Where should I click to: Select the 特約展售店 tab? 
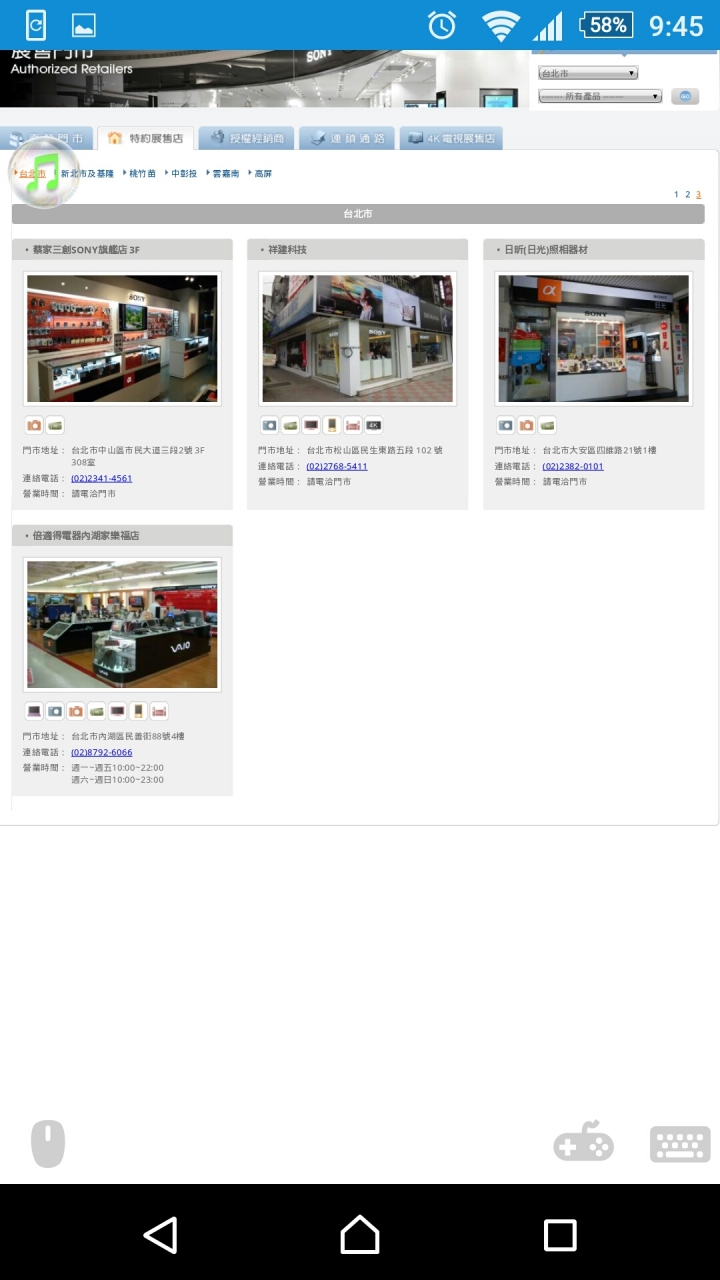click(146, 138)
